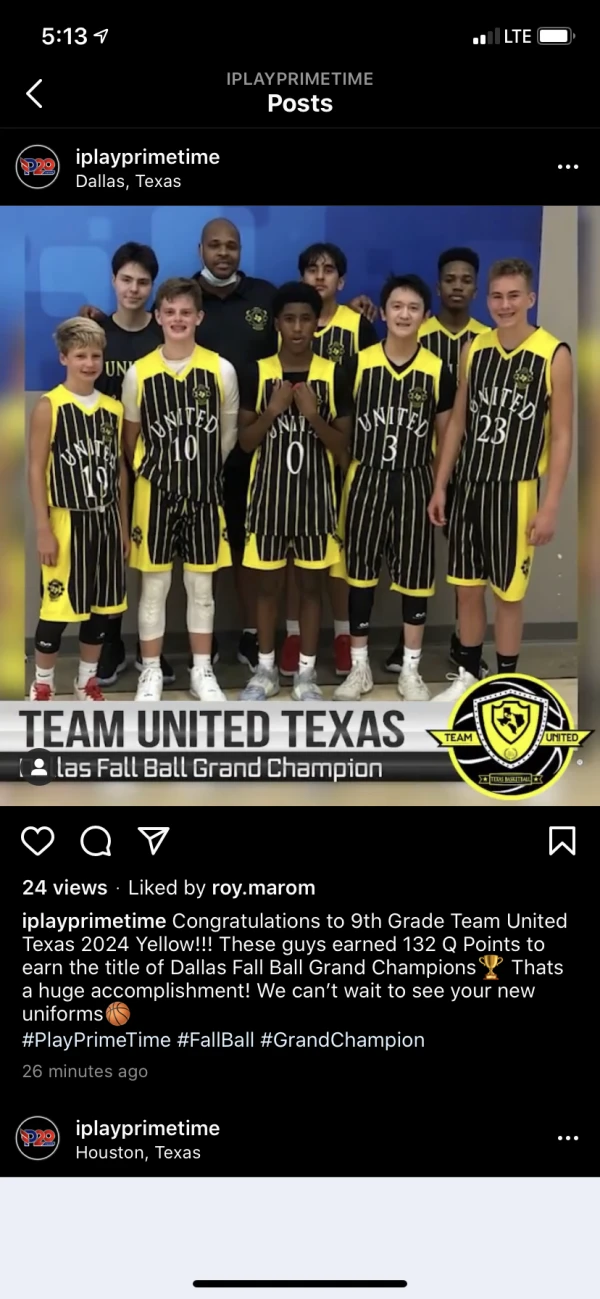Open the #FallBall hashtag
The height and width of the screenshot is (1299, 600).
(216, 1040)
